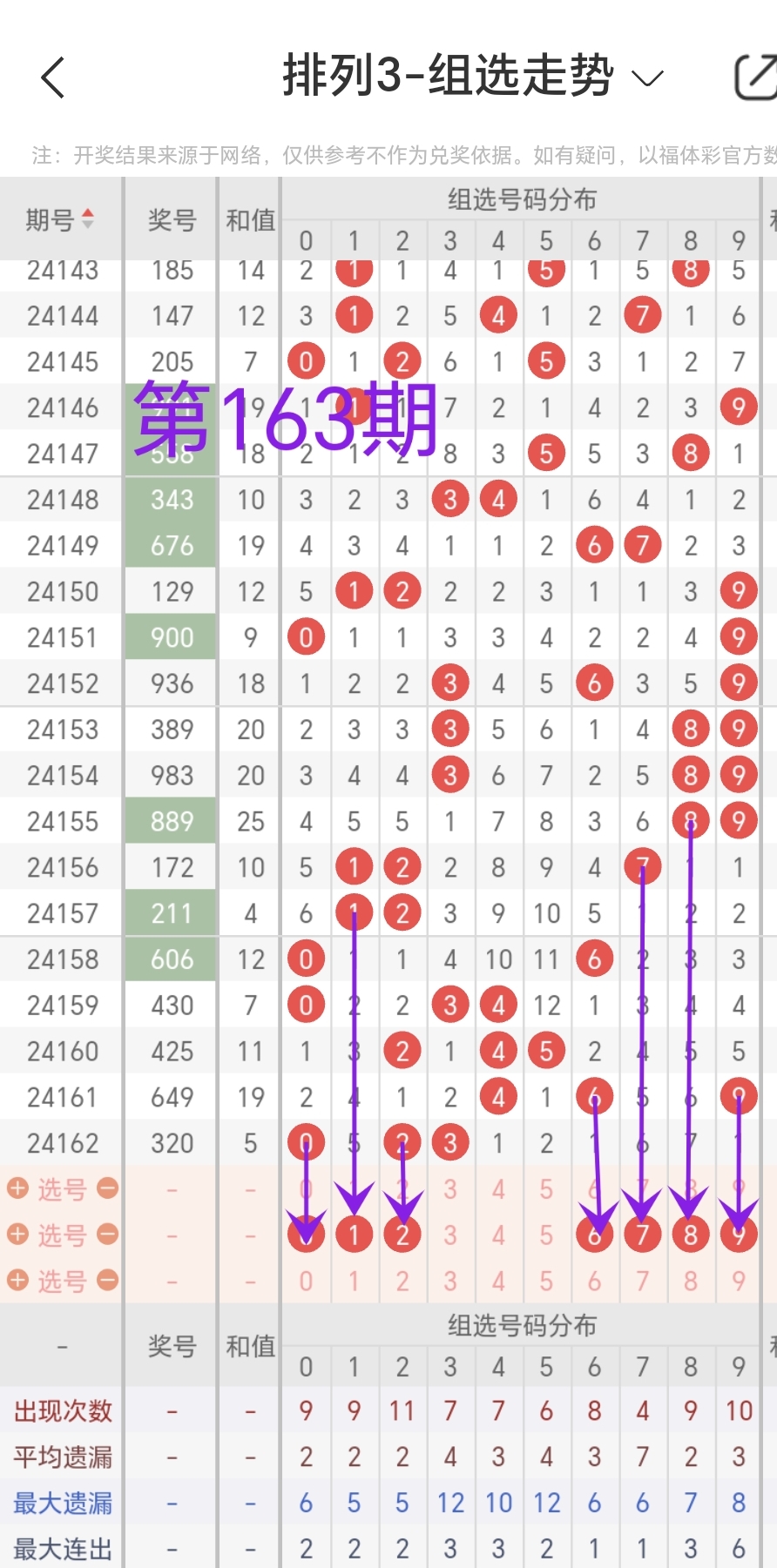Open the share icon at top right
The height and width of the screenshot is (1568, 777).
coord(756,75)
